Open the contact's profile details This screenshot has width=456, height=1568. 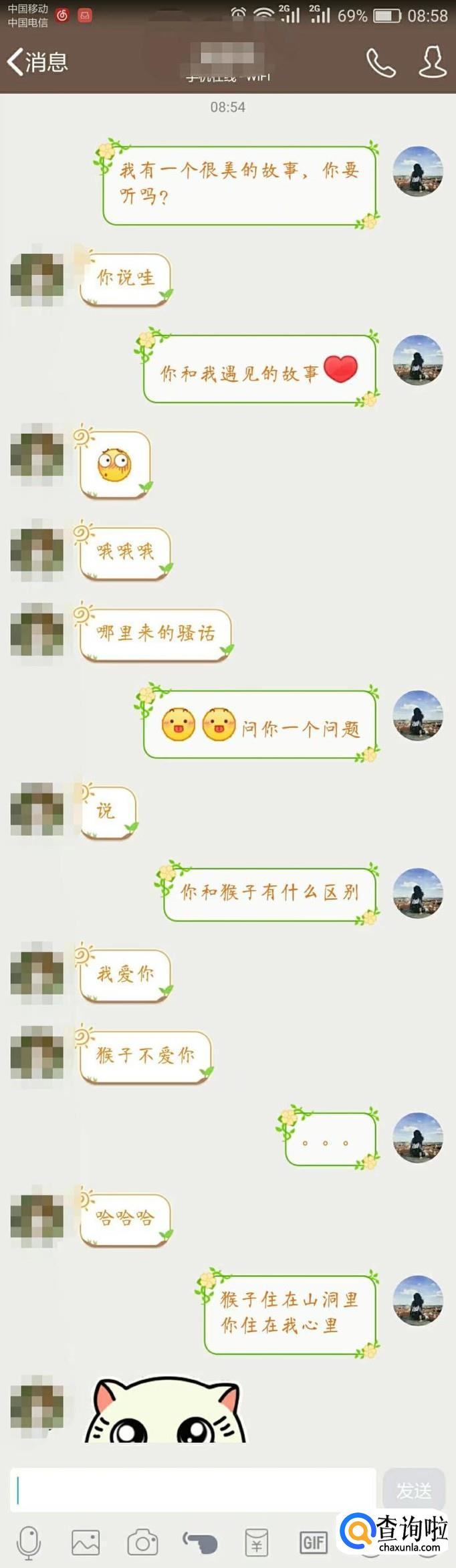pos(432,62)
